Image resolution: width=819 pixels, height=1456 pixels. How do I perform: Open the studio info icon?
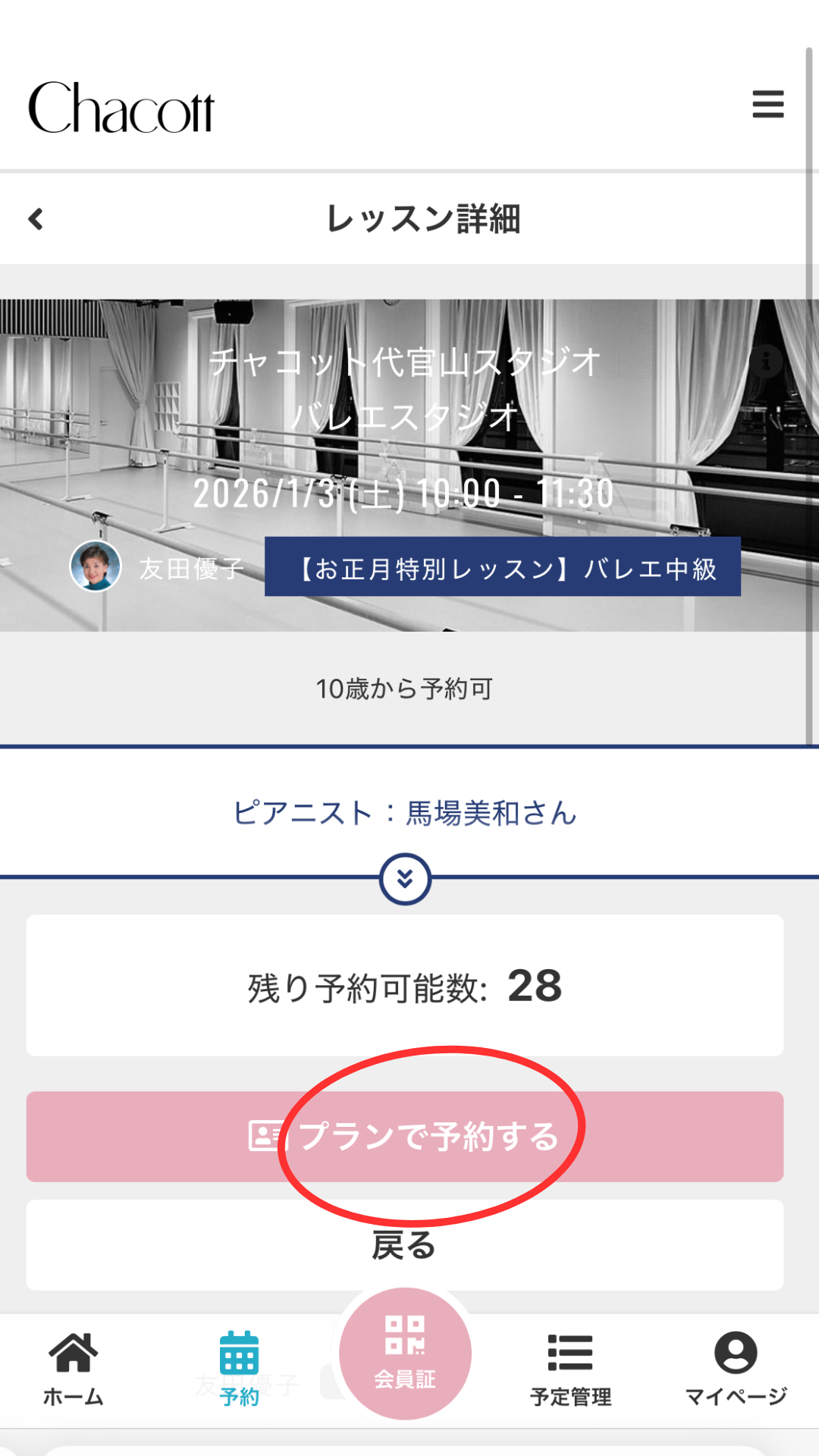766,362
